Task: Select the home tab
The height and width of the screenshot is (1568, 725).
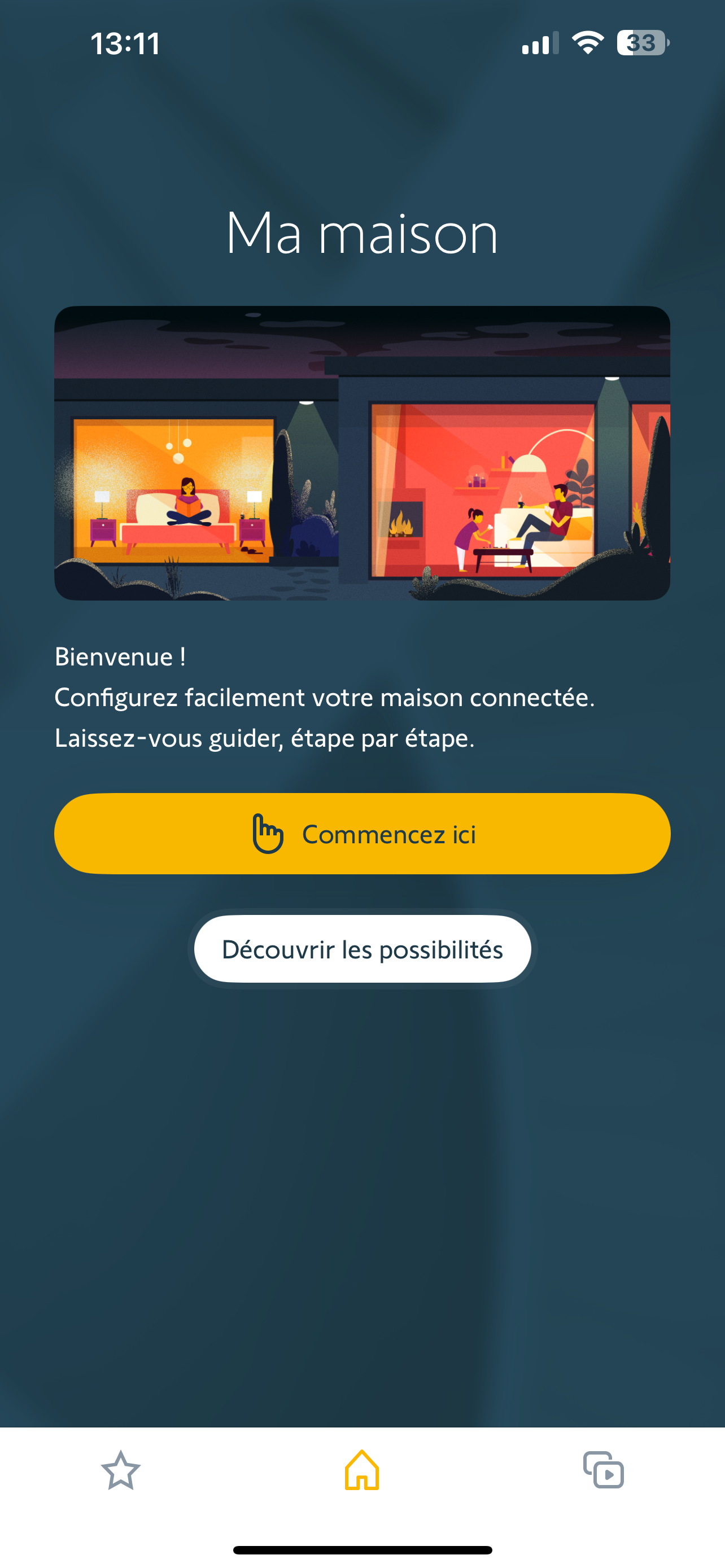Action: [x=362, y=1470]
